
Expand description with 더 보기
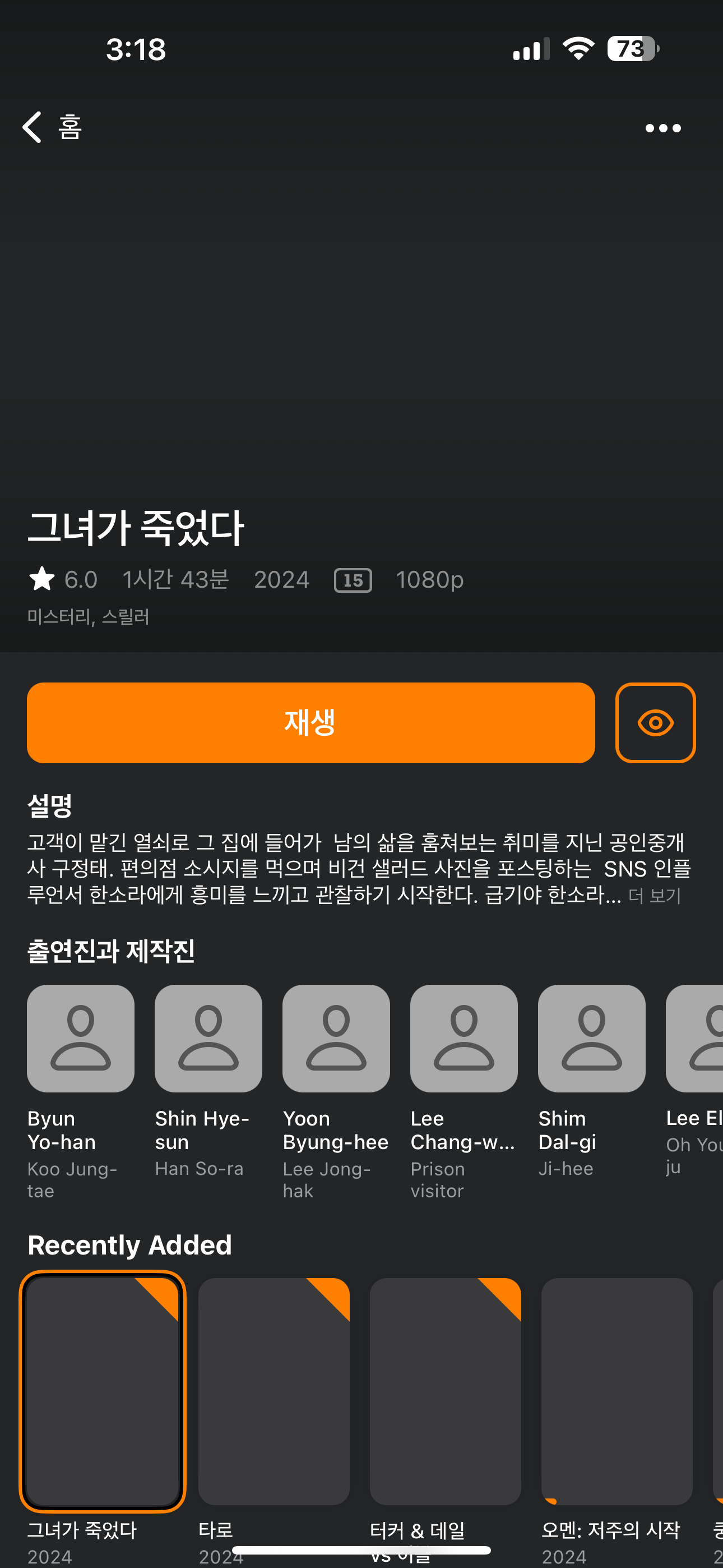pyautogui.click(x=654, y=896)
